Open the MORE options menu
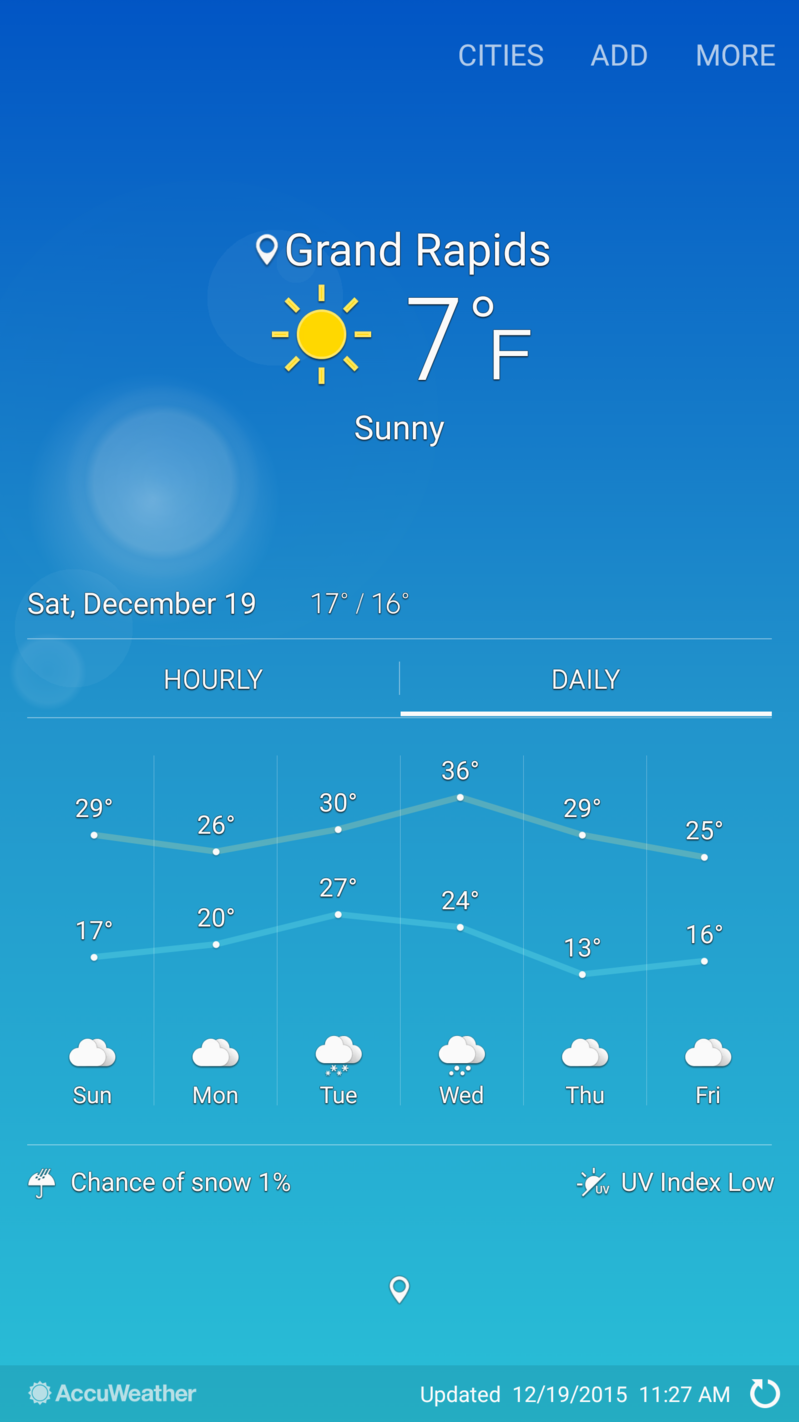799x1422 pixels. coord(735,55)
